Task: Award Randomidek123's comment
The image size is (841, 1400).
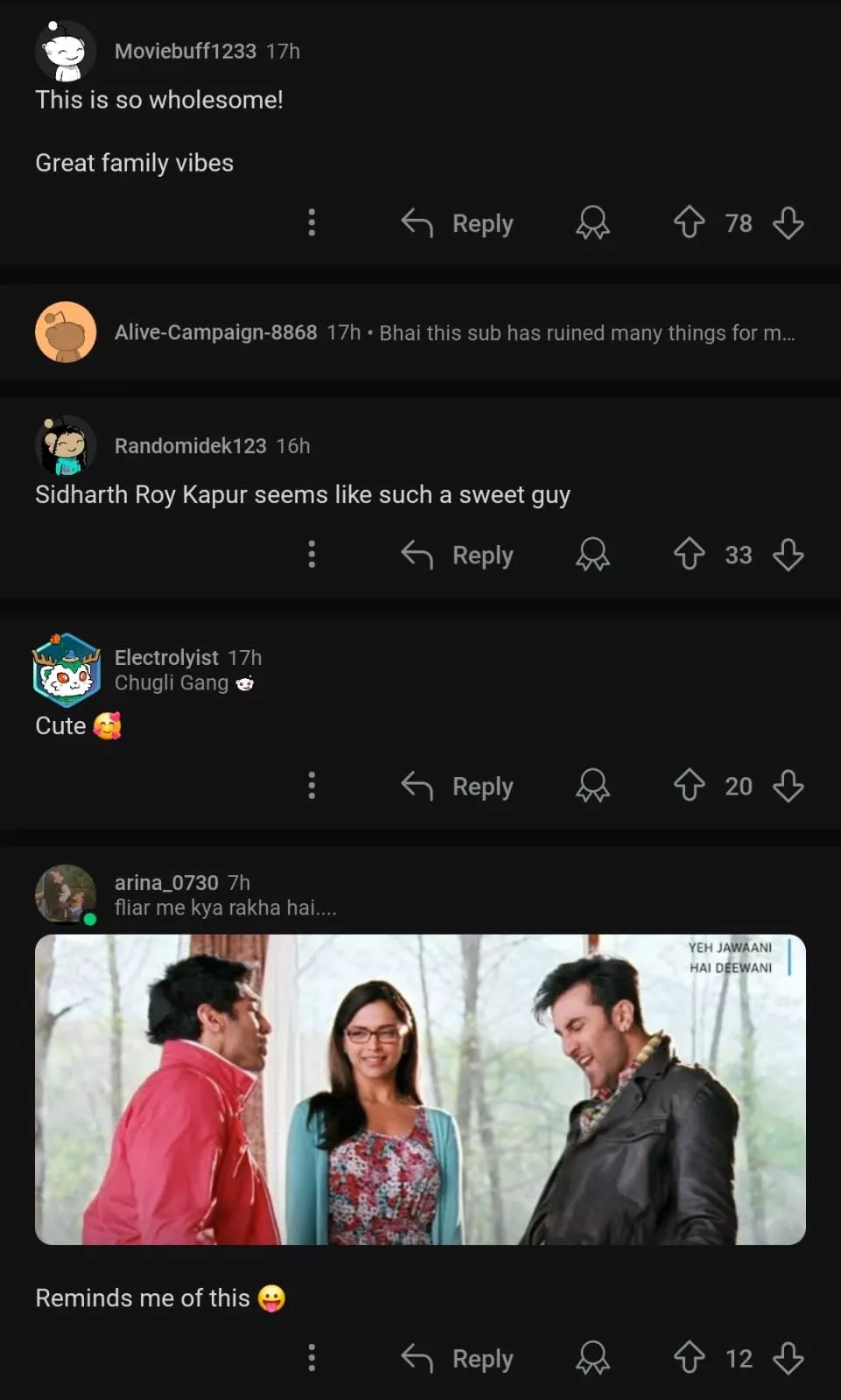Action: [592, 555]
